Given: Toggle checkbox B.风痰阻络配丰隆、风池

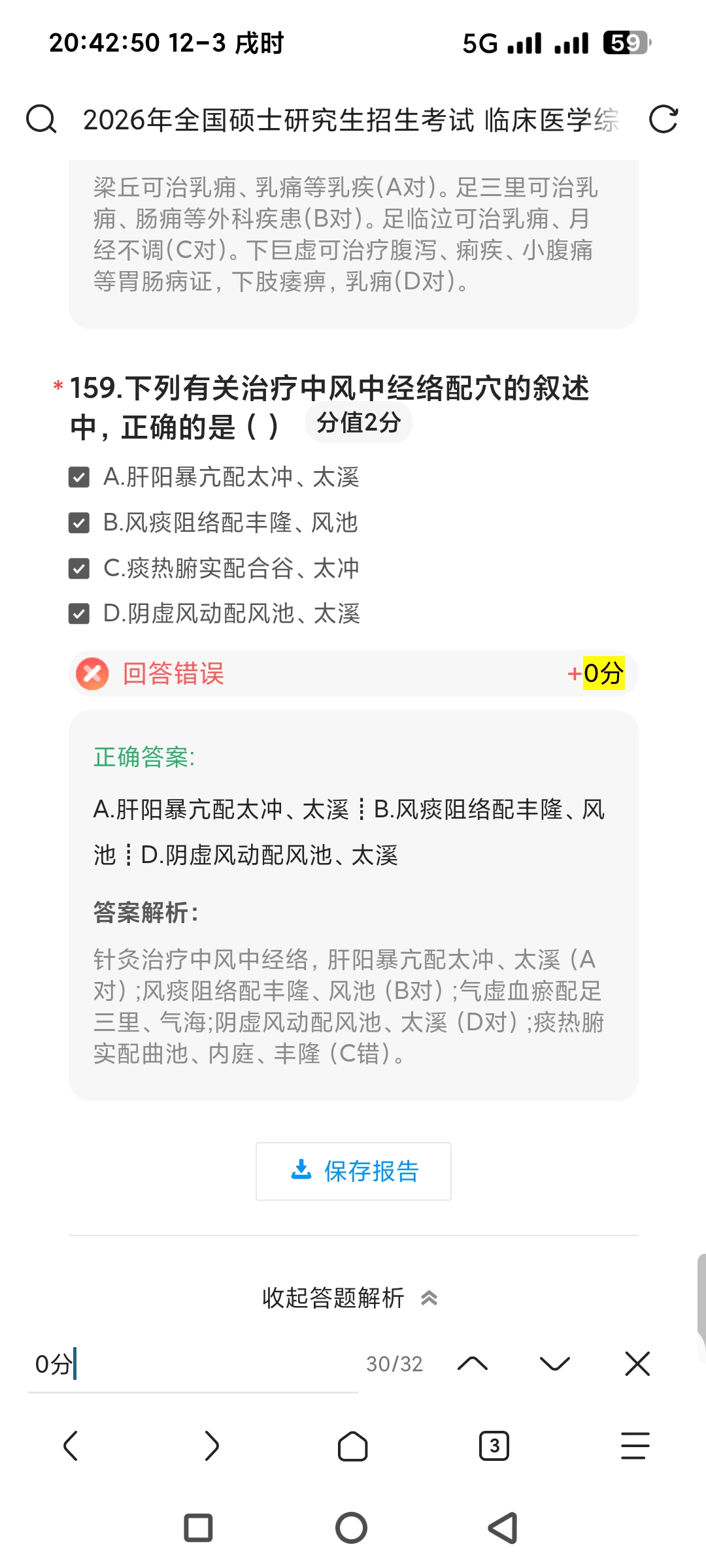Looking at the screenshot, I should 79,523.
